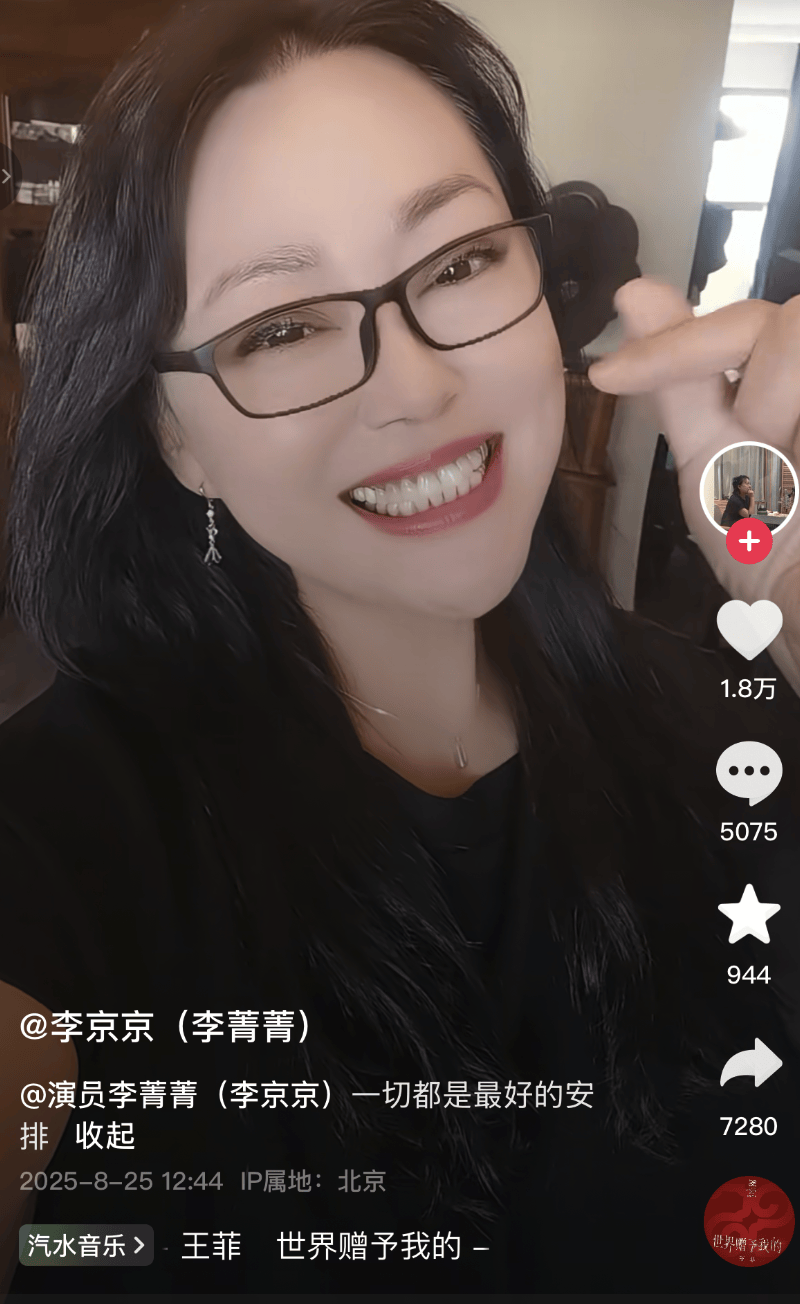This screenshot has width=800, height=1304.
Task: Tap the back chevron on the left edge
Action: point(8,175)
